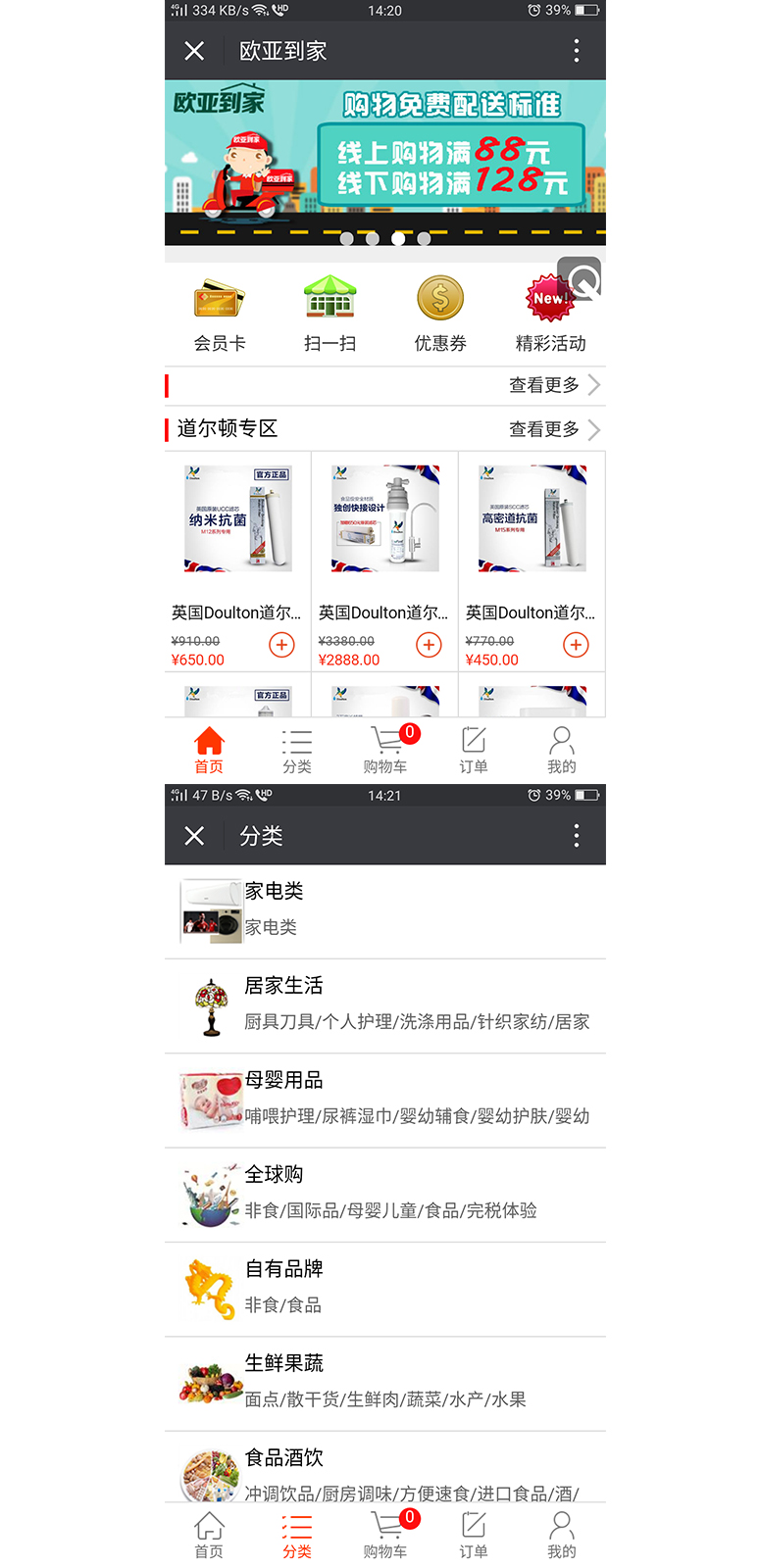Open the 优惠券 coupons shortcut
Image resolution: width=760 pixels, height=1568 pixels.
(x=440, y=314)
